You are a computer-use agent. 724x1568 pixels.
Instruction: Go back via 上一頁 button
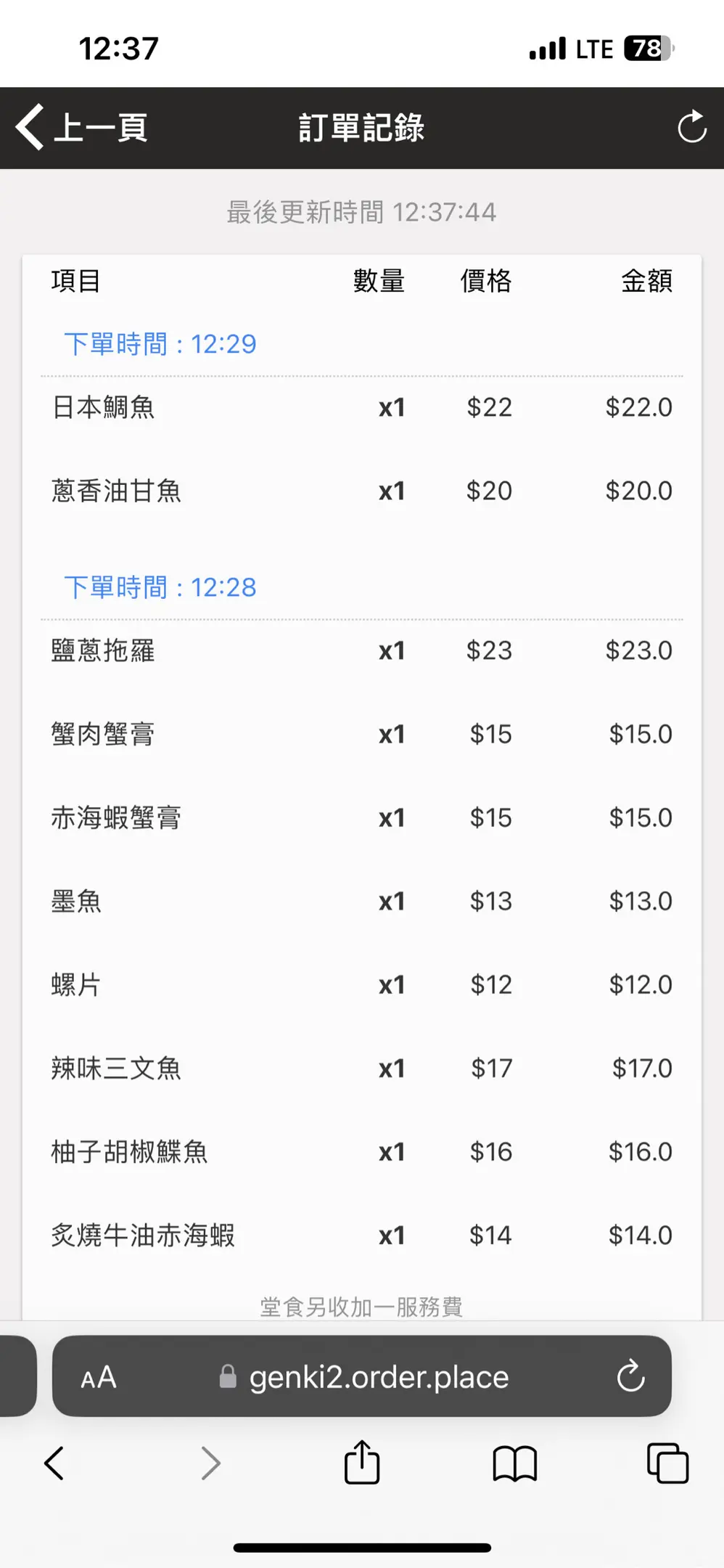[x=81, y=127]
